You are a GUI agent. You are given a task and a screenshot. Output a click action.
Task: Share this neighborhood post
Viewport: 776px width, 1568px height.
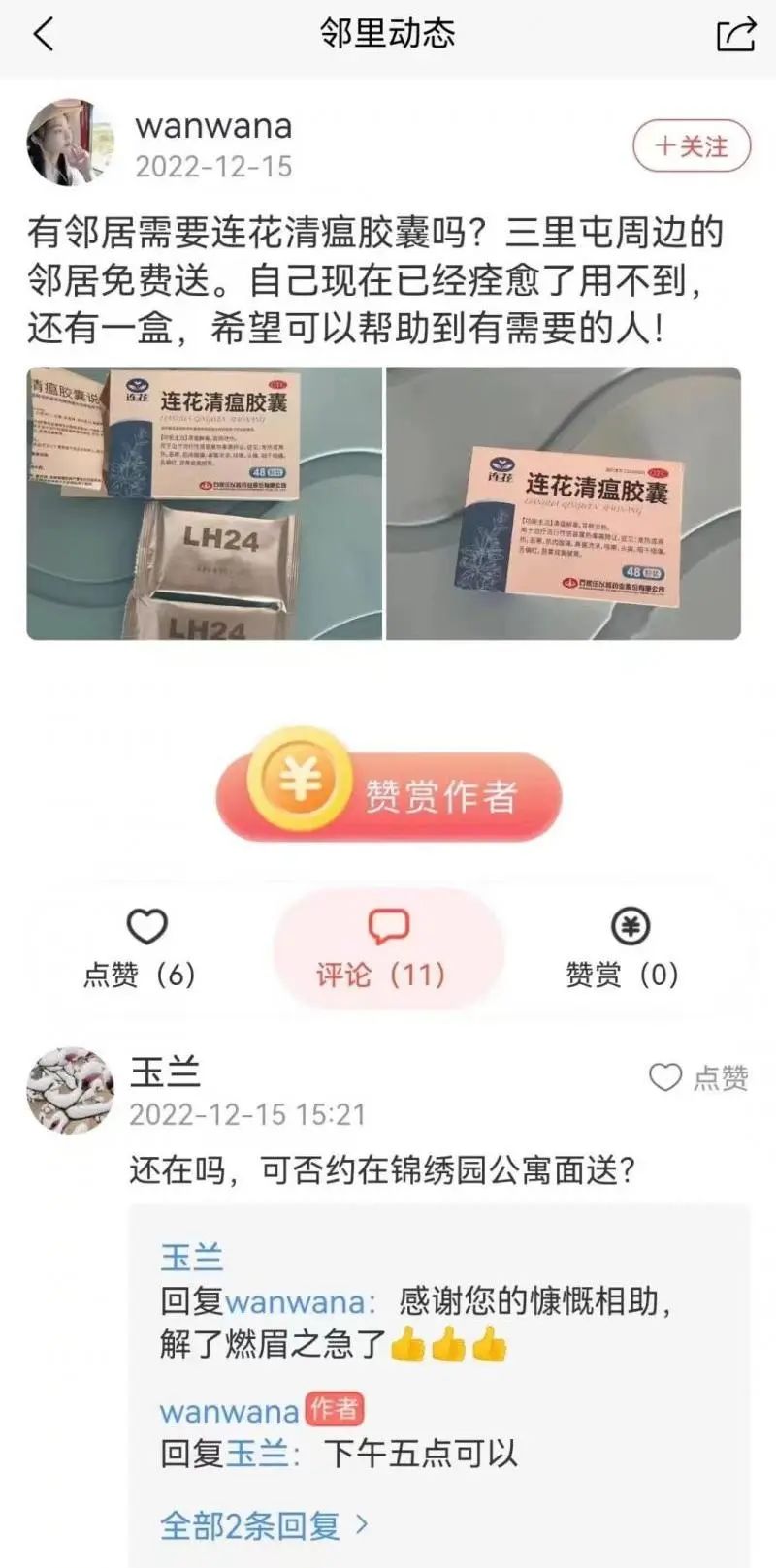click(x=735, y=35)
